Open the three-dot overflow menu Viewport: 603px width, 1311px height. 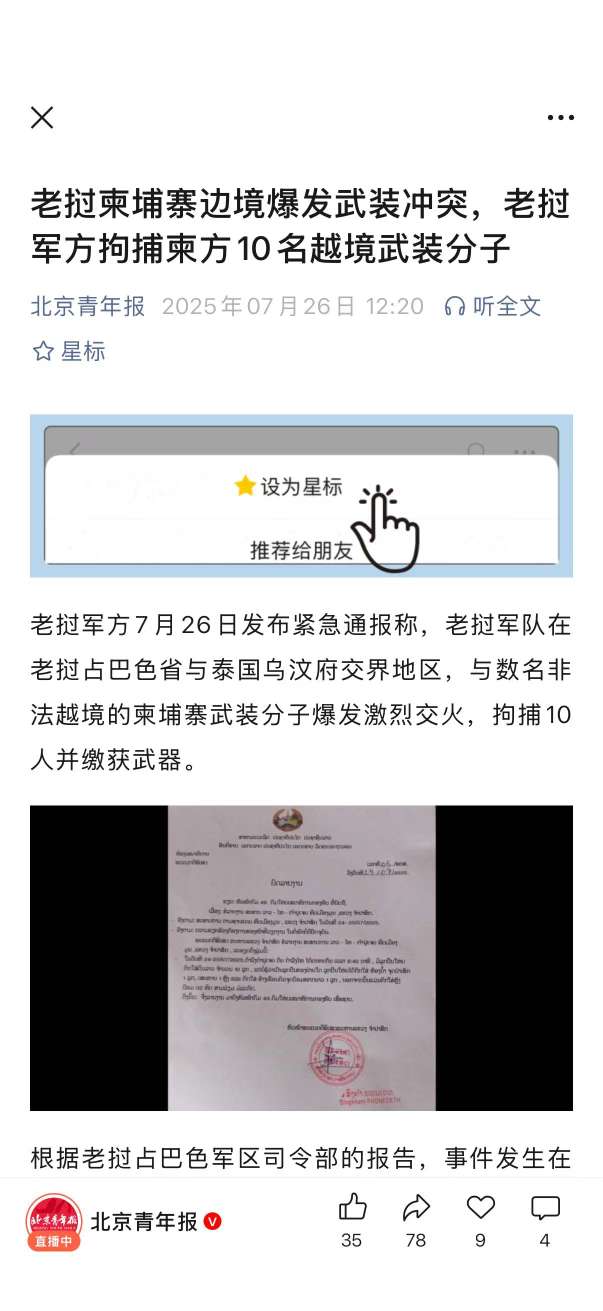(x=561, y=118)
